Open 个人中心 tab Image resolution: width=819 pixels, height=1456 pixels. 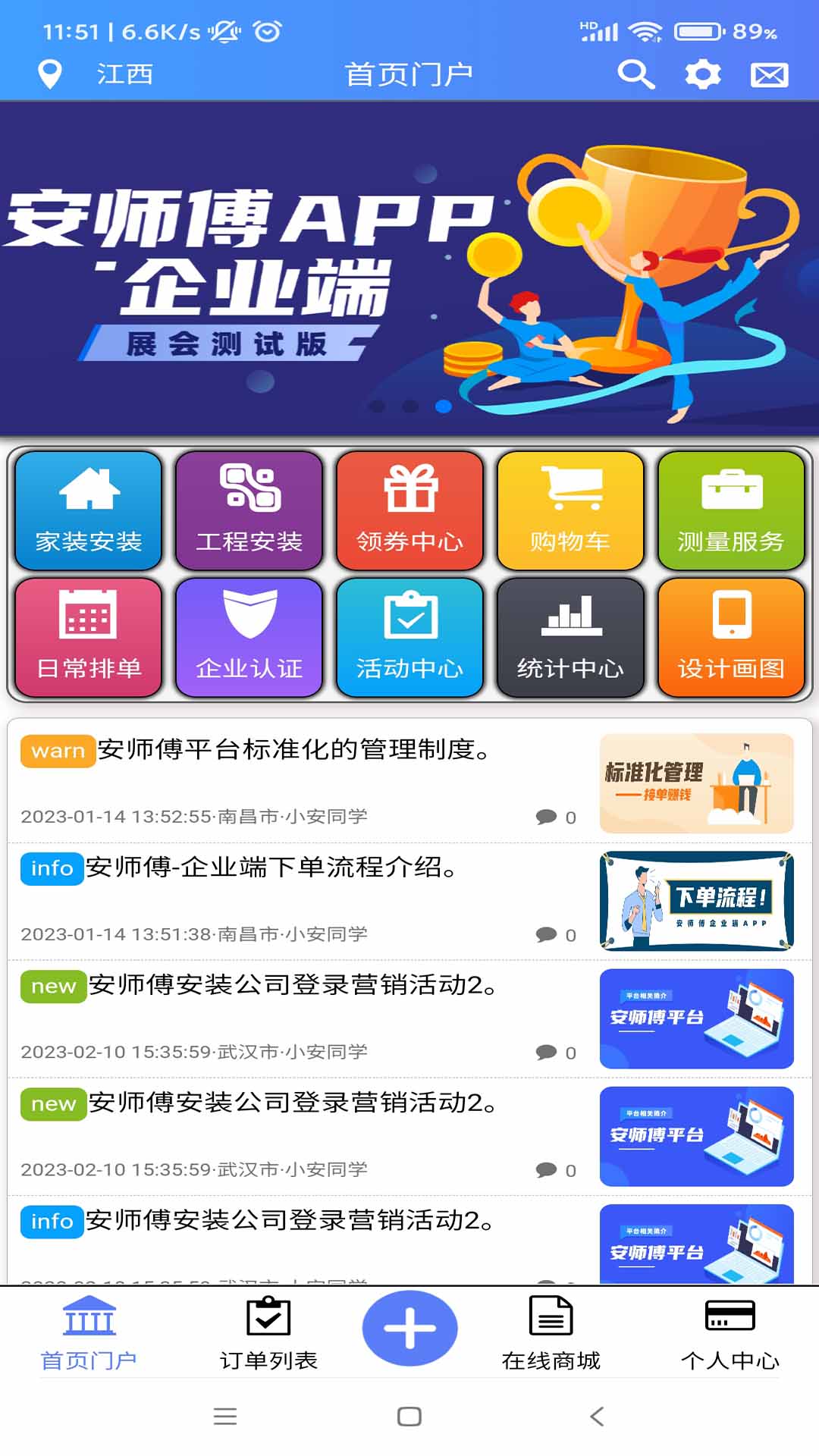coord(730,1334)
